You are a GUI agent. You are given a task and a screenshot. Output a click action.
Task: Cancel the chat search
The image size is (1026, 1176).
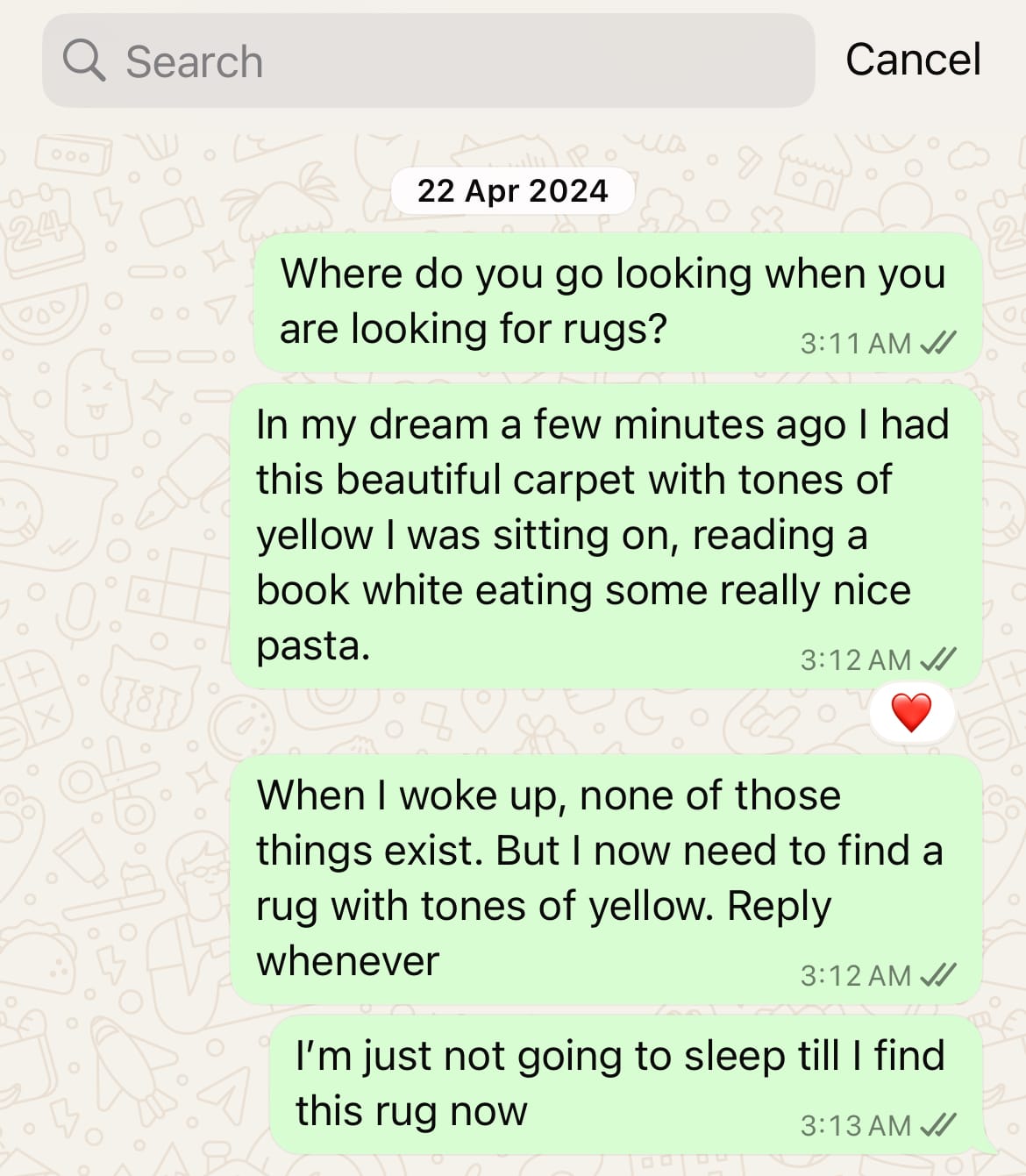pyautogui.click(x=912, y=61)
